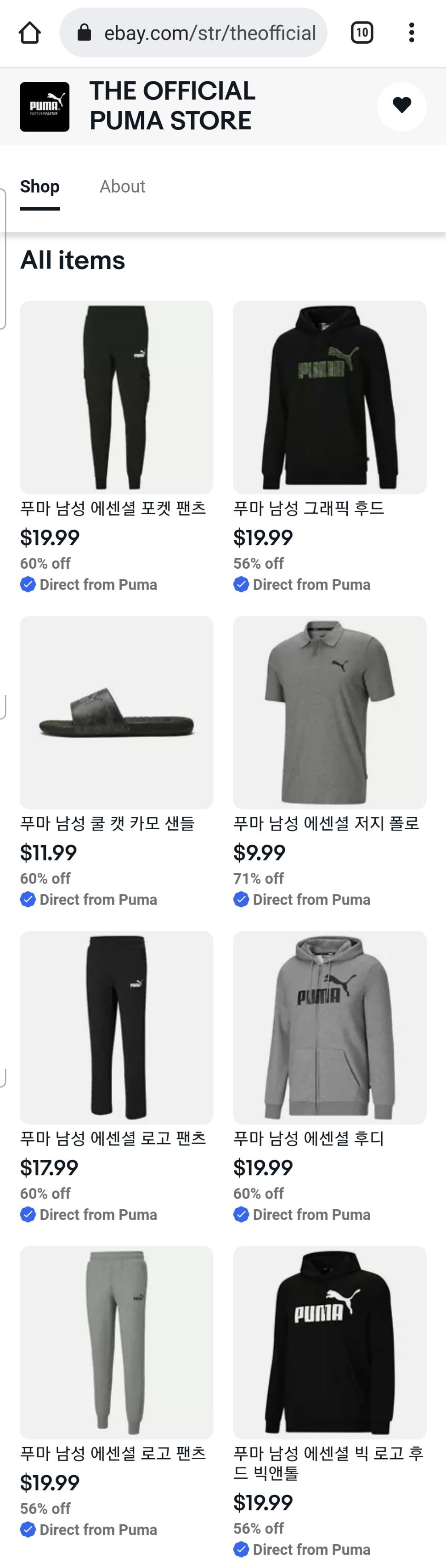Open the $17.99 에센셜 로고 팬츠 item
The height and width of the screenshot is (1568, 446).
116,1027
